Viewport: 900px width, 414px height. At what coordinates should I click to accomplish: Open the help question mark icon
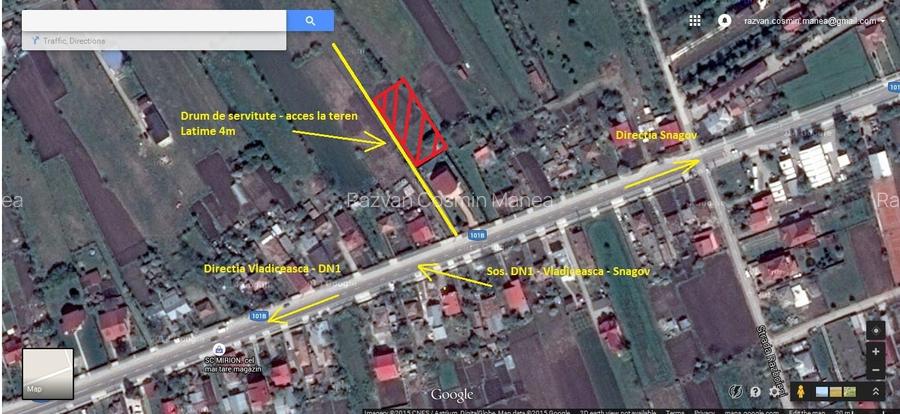(755, 391)
